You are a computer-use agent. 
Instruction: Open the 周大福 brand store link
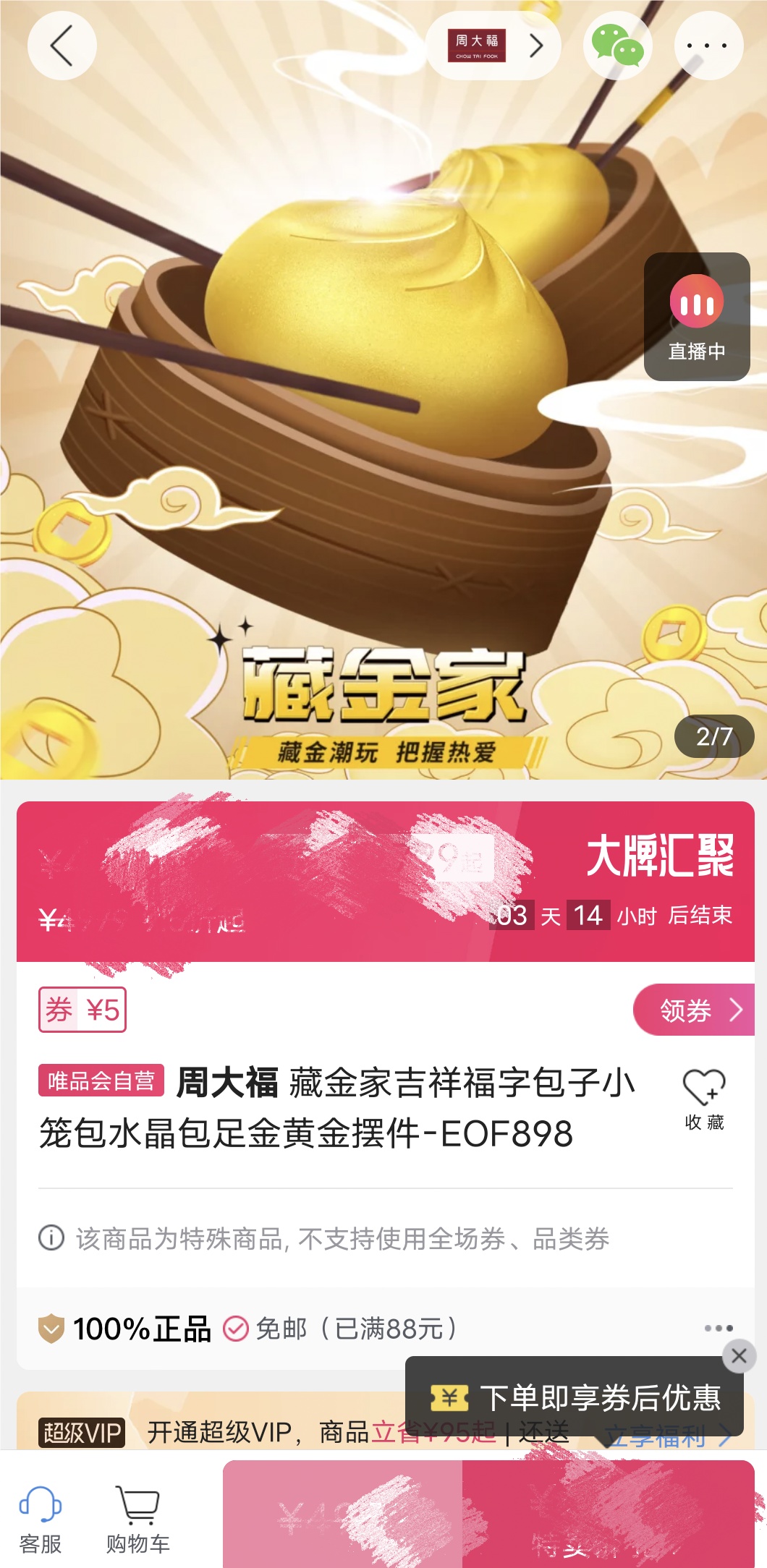(493, 46)
